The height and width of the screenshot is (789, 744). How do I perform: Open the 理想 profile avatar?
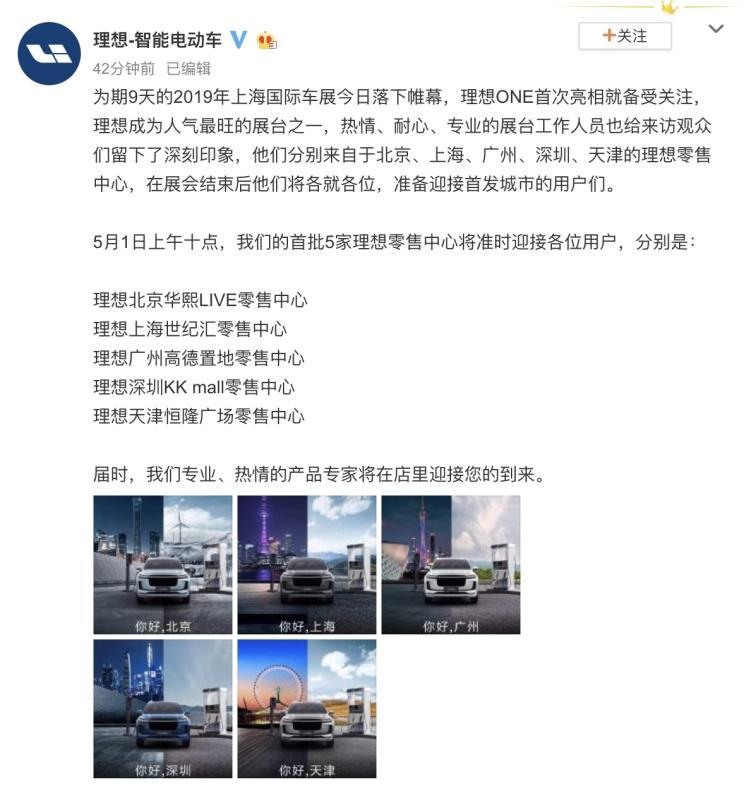pyautogui.click(x=48, y=54)
